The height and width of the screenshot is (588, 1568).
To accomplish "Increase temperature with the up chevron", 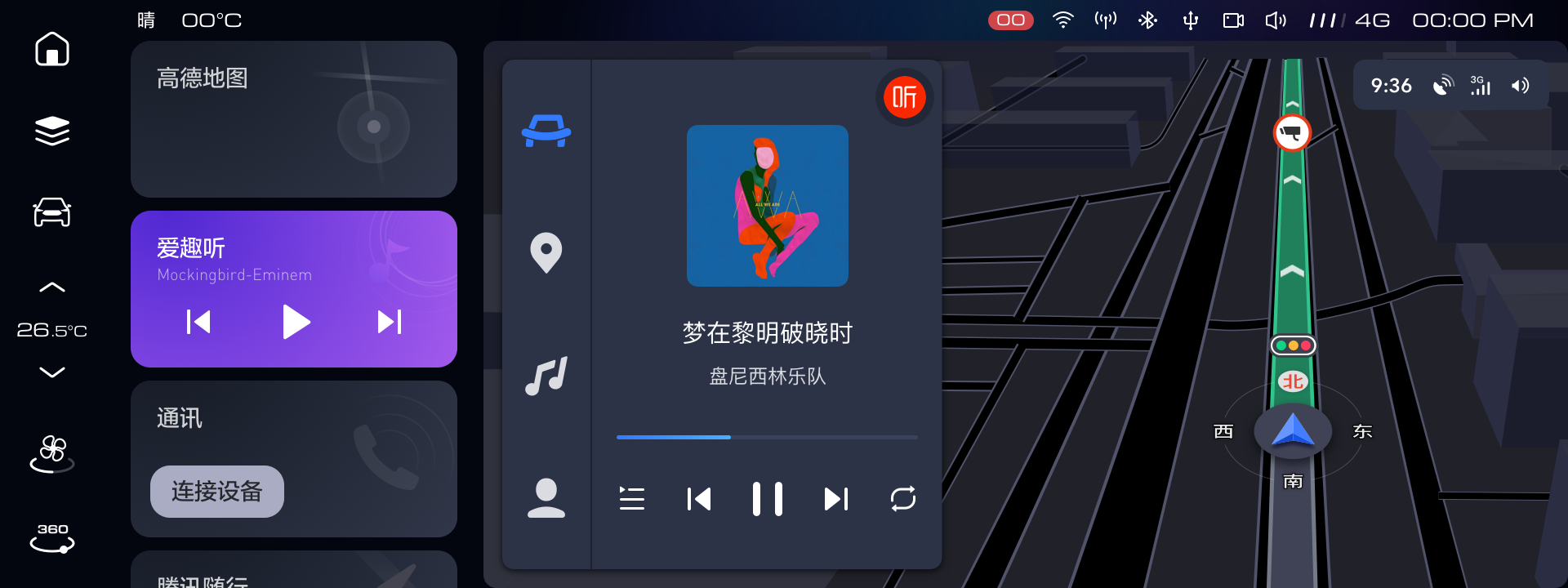I will click(52, 287).
